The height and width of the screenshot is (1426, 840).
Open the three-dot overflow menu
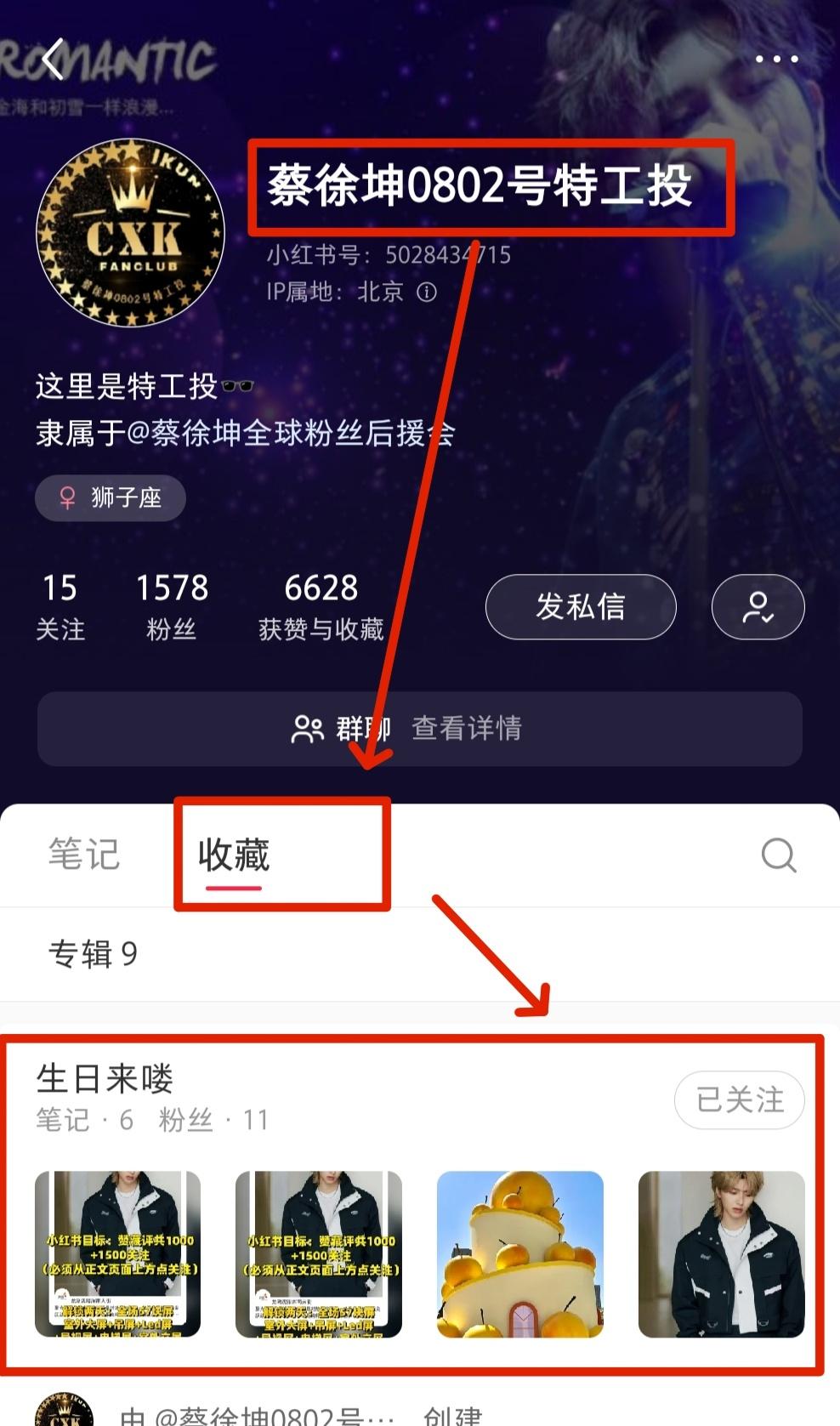tap(776, 59)
